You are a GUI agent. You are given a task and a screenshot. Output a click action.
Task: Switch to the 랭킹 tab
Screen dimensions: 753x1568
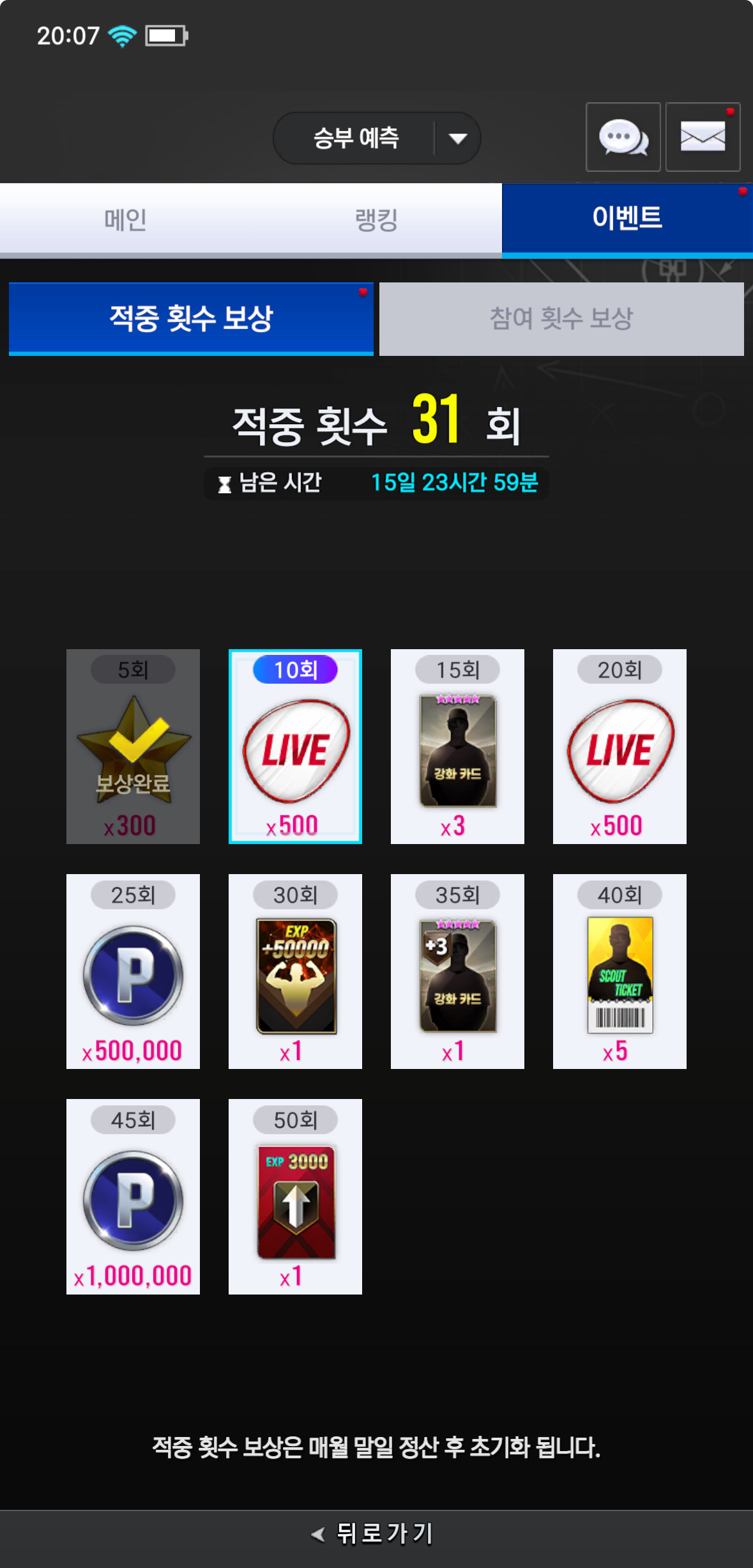[376, 220]
